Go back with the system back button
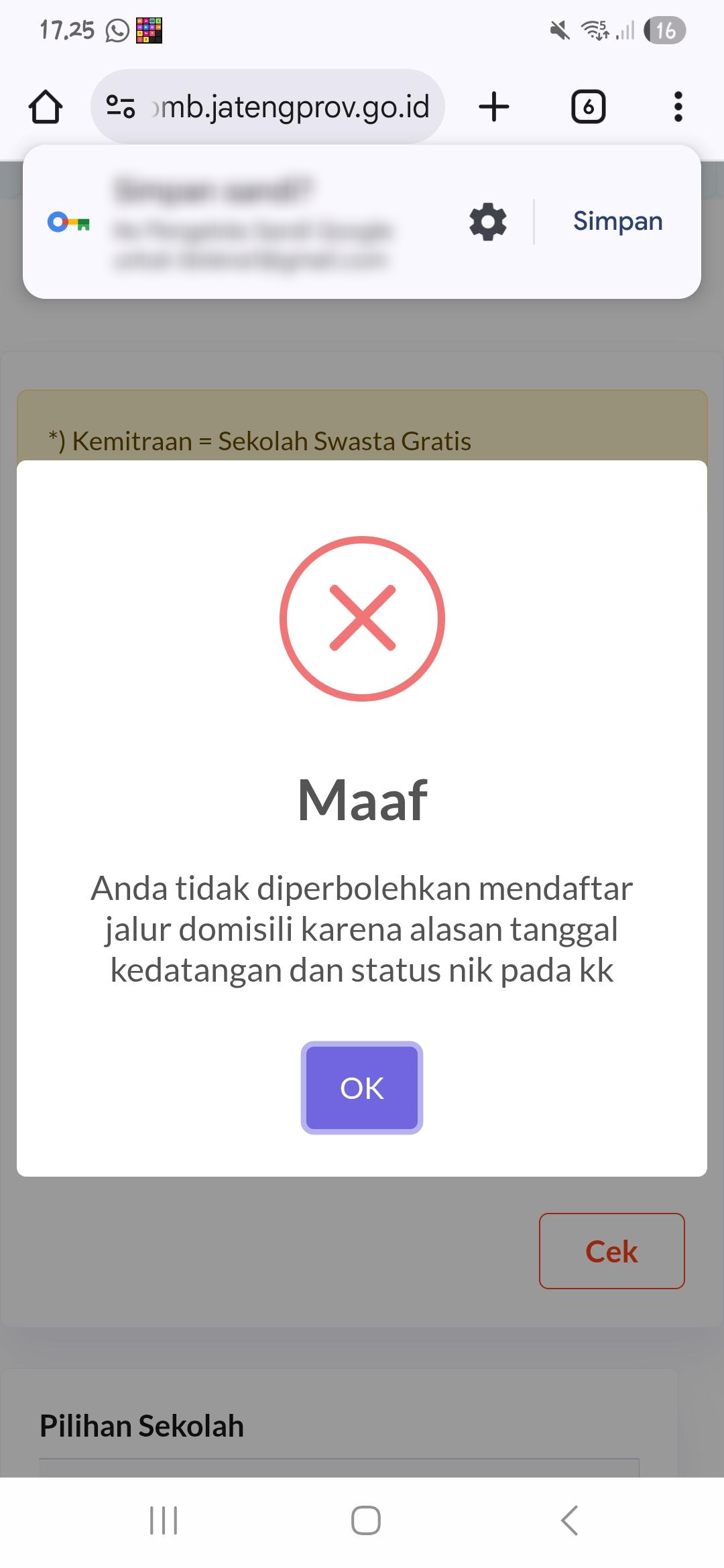Viewport: 724px width, 1568px height. pos(569,1520)
